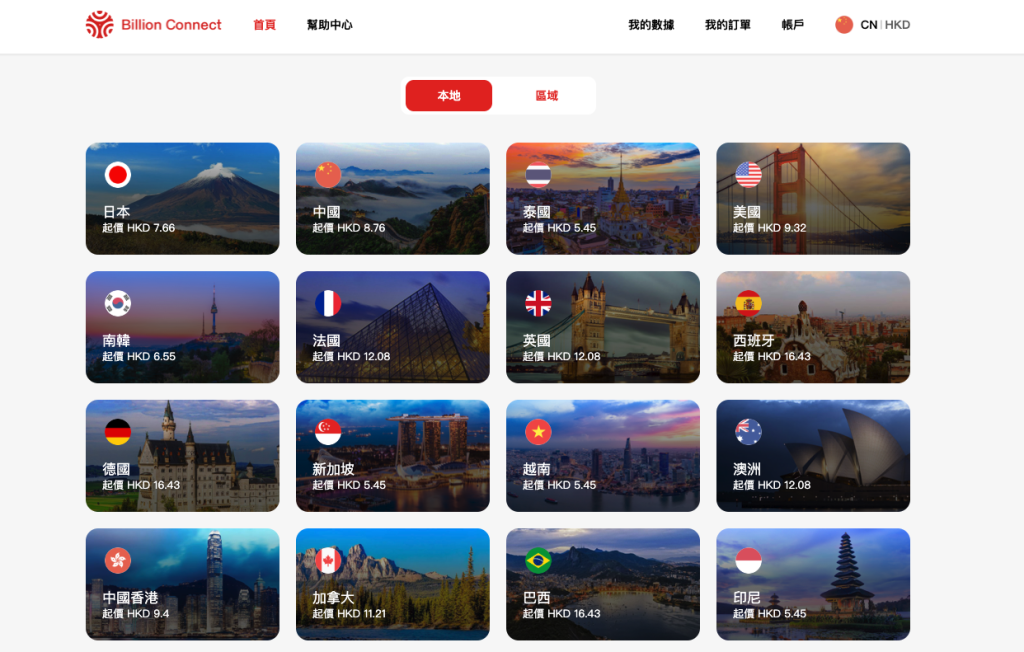Select the 美國 card
This screenshot has height=652, width=1024.
812,198
